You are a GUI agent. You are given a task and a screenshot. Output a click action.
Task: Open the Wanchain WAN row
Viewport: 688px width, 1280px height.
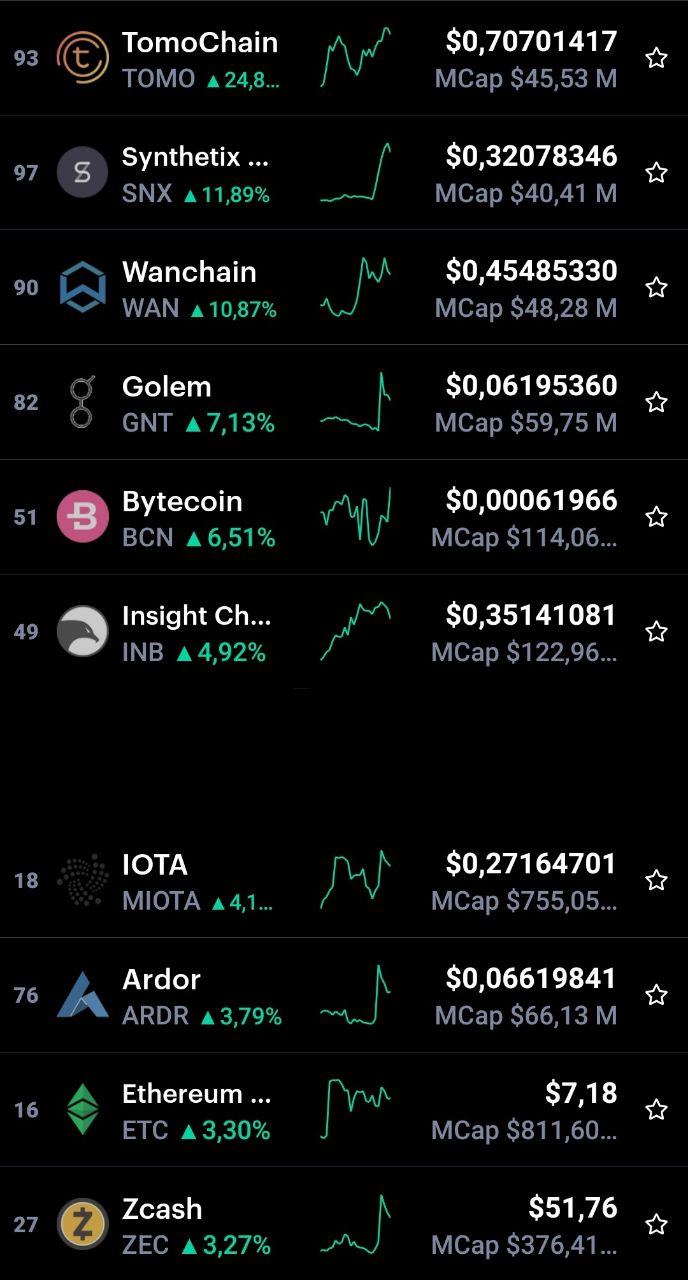[344, 288]
